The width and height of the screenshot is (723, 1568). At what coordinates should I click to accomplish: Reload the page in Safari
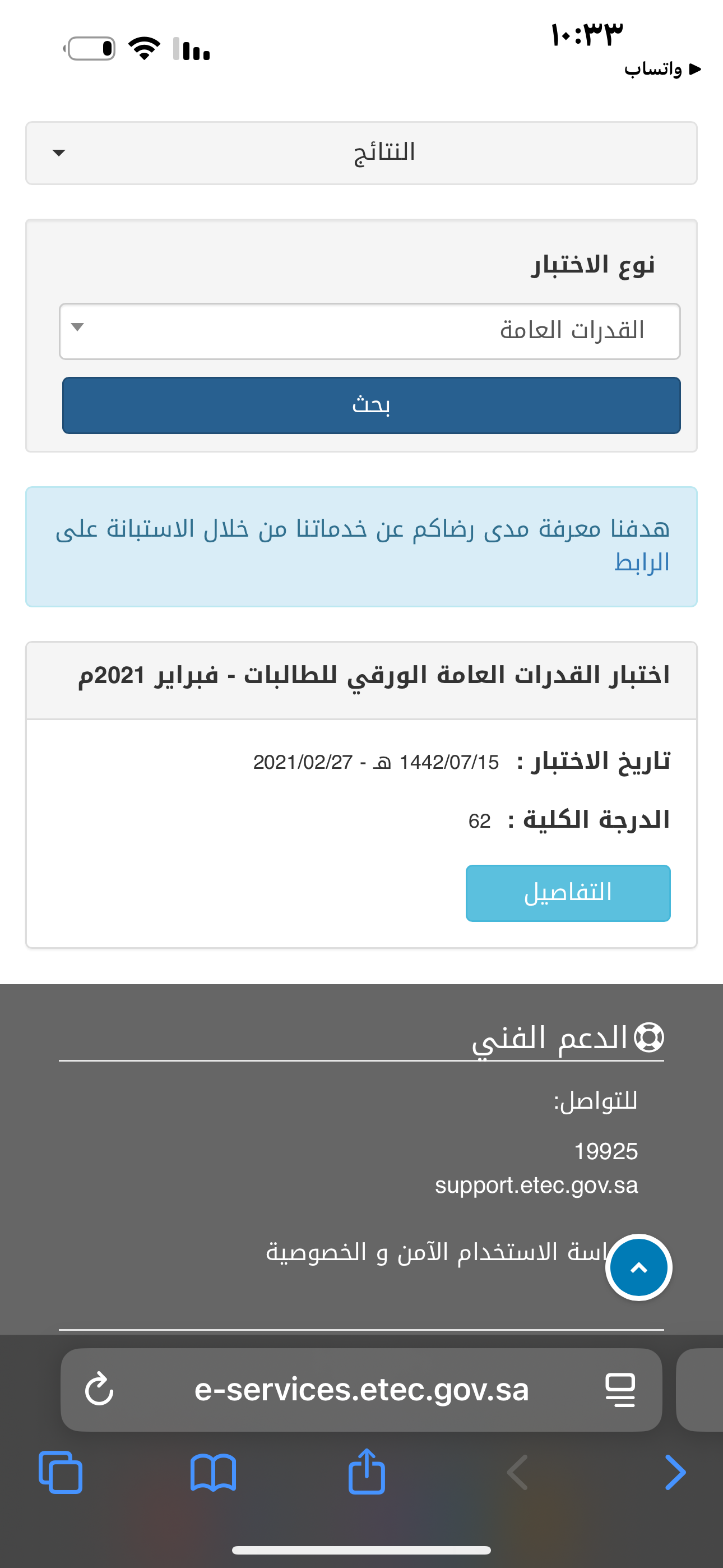(99, 1390)
